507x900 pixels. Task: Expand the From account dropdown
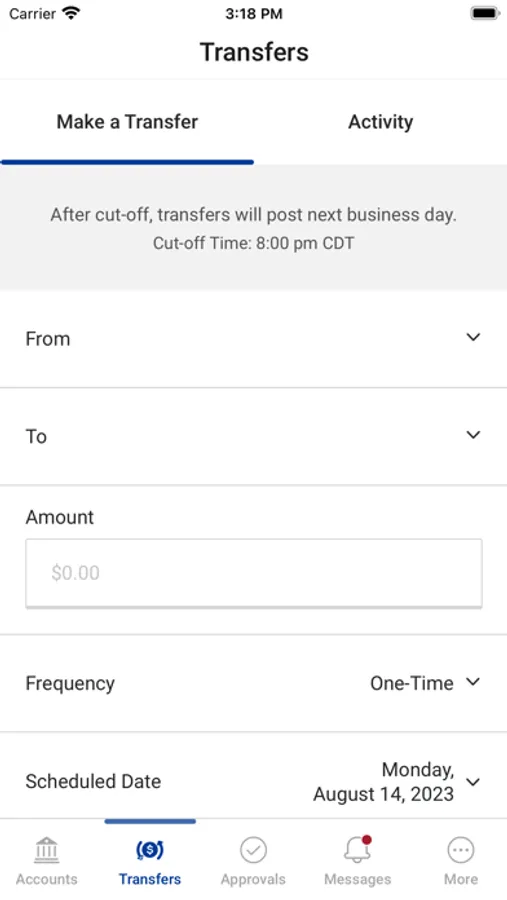tap(253, 339)
